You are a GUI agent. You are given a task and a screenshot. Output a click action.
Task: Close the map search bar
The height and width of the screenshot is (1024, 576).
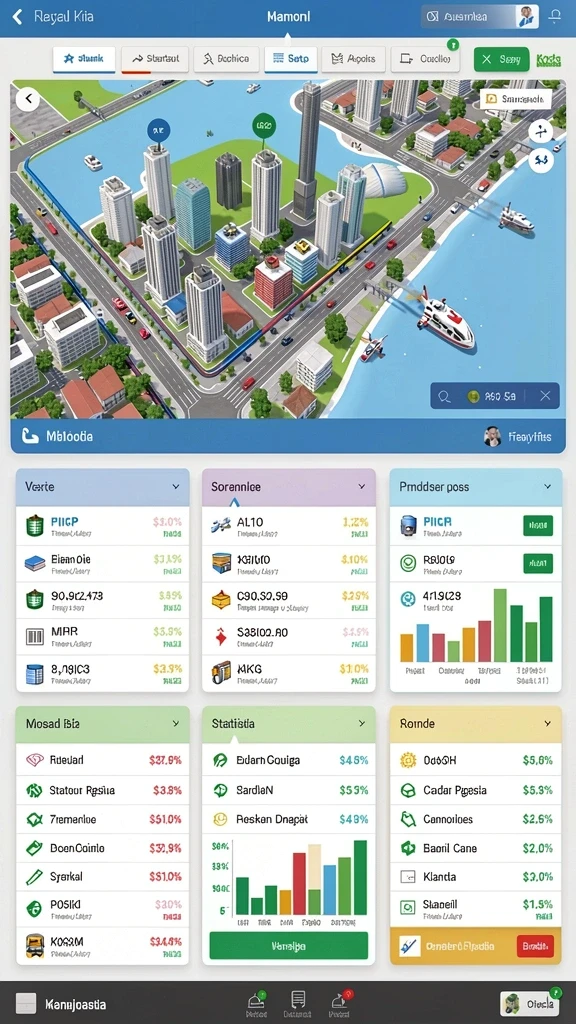545,396
